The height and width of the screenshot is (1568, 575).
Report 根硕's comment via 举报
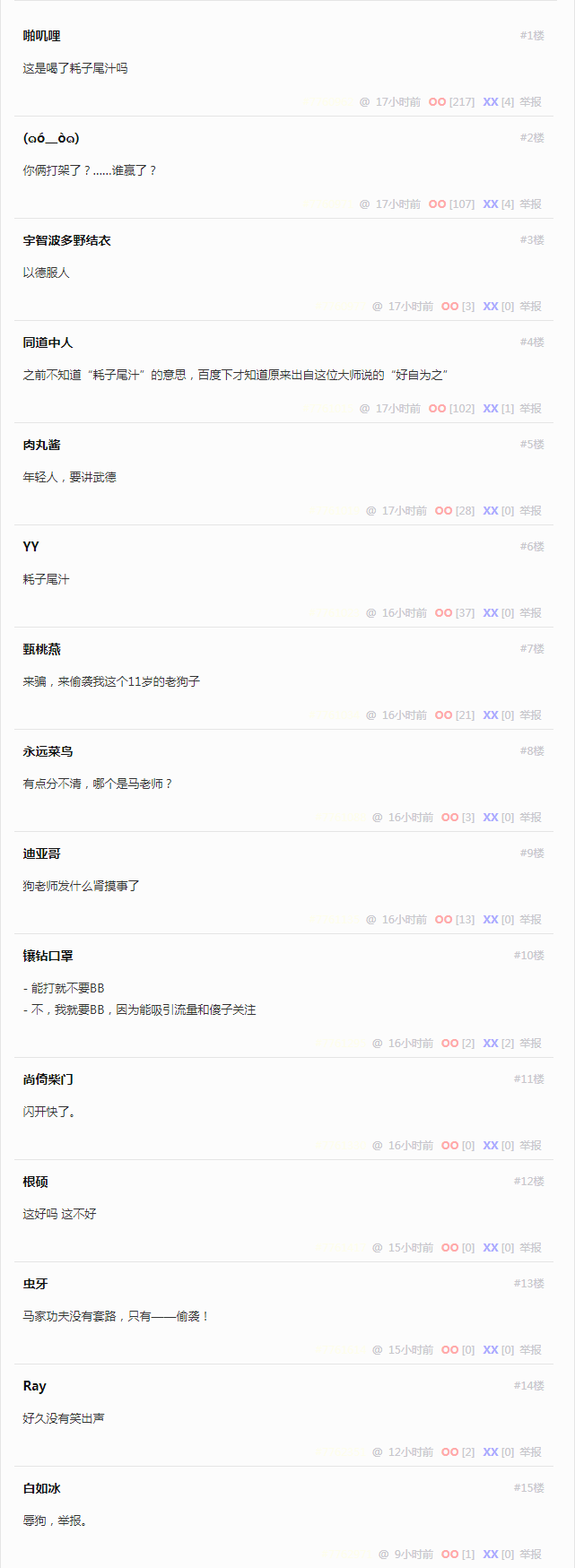(x=530, y=1248)
